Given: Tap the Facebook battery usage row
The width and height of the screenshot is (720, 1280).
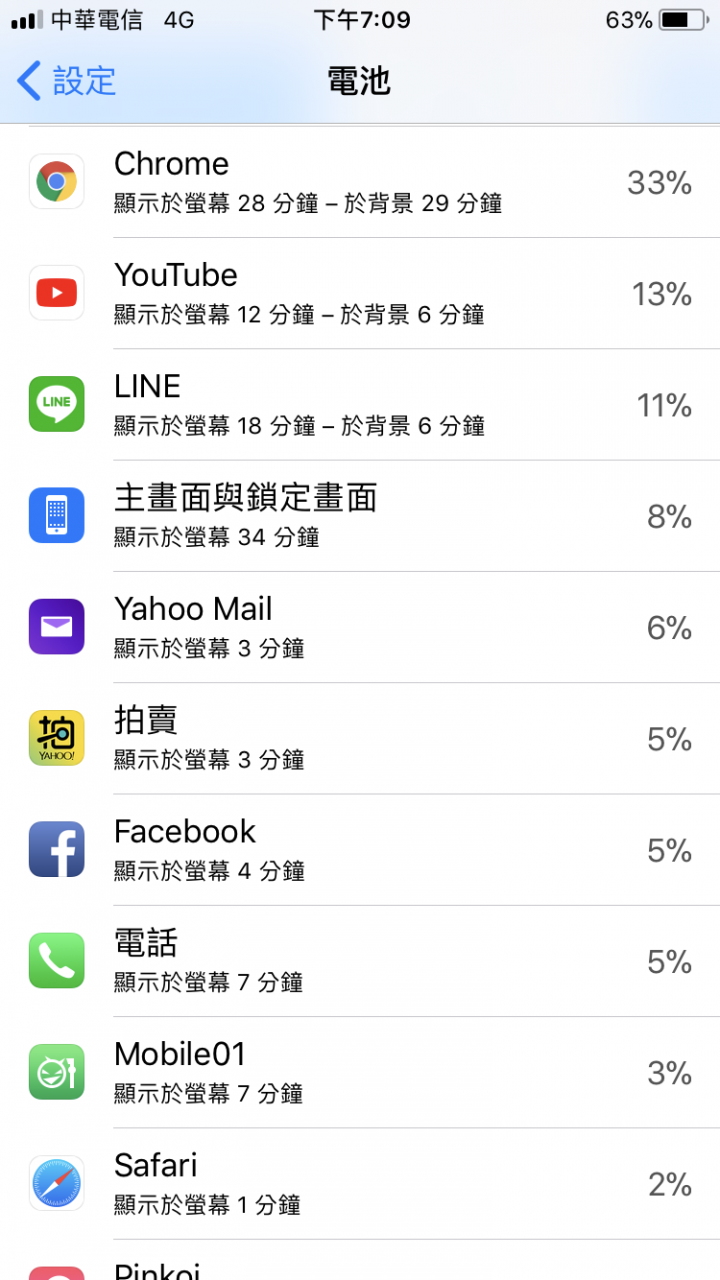Looking at the screenshot, I should [360, 850].
